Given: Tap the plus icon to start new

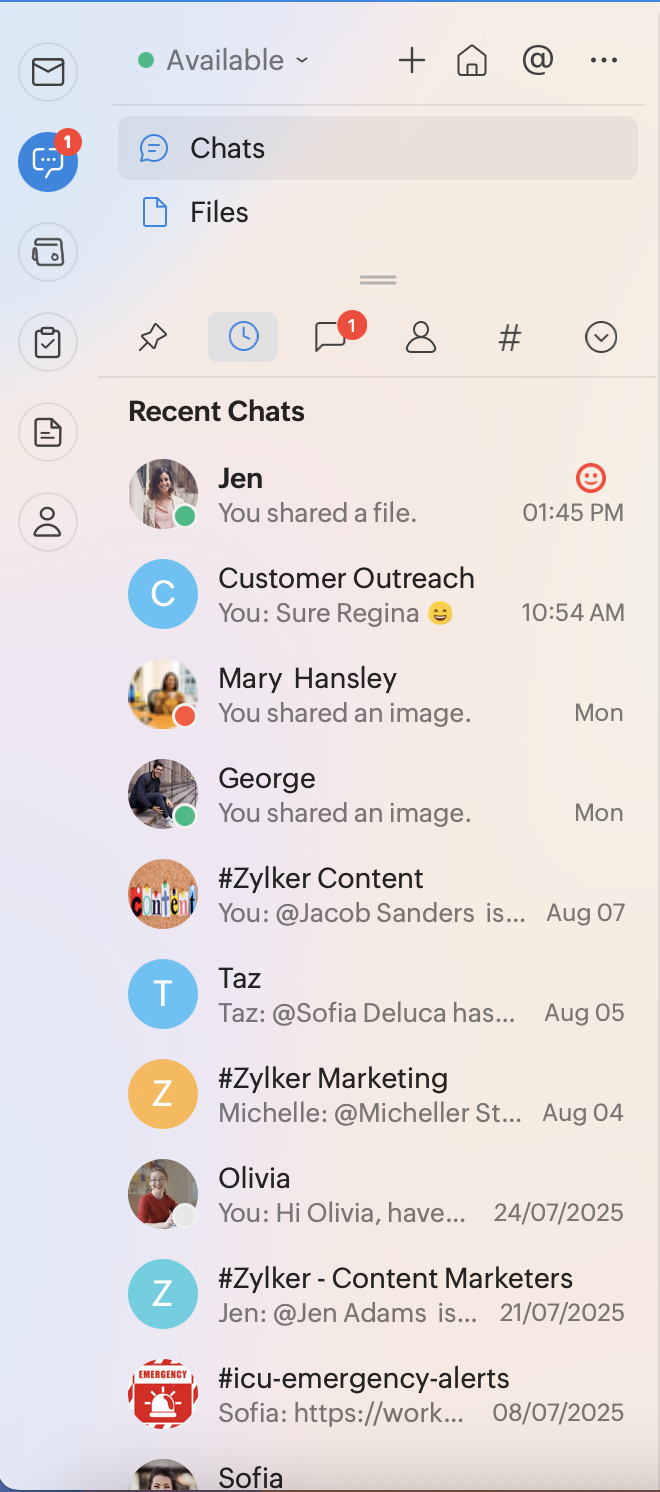Looking at the screenshot, I should pos(411,61).
